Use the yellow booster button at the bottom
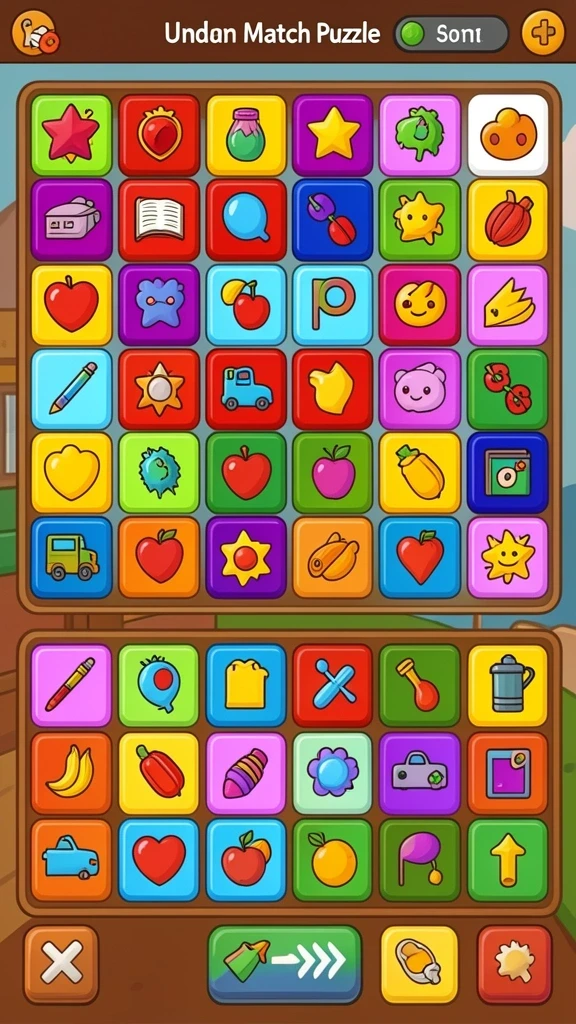The width and height of the screenshot is (576, 1024). coord(419,964)
